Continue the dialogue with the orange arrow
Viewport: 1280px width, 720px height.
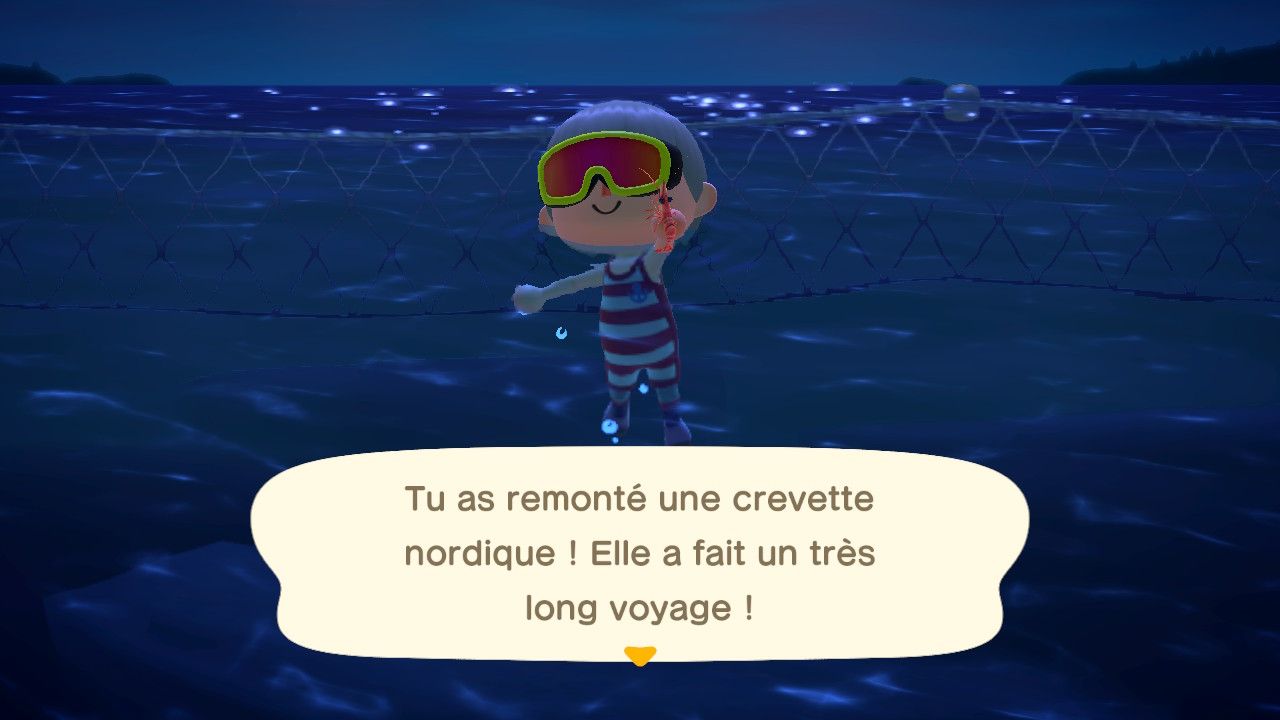(x=639, y=656)
